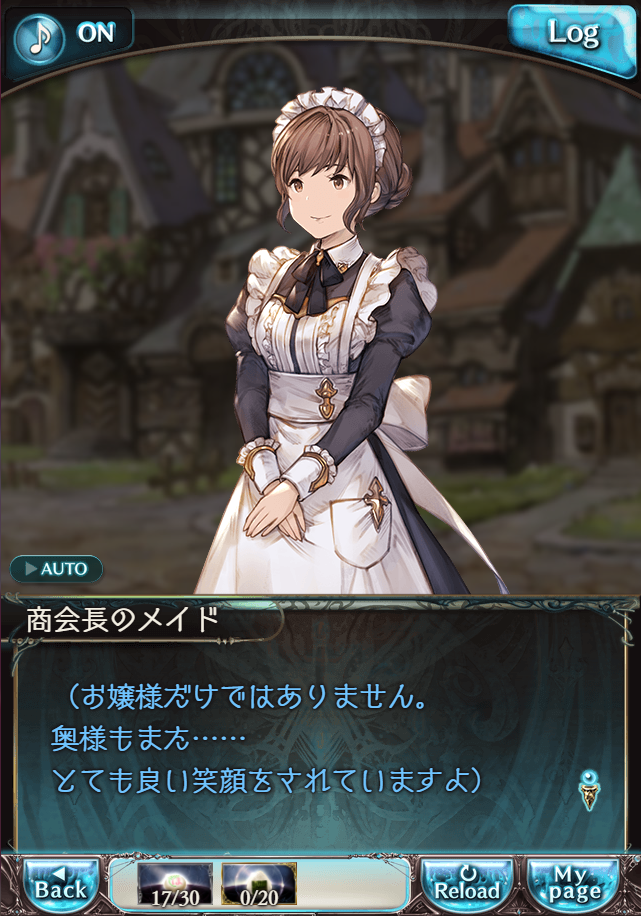Open the dialogue Log
Image resolution: width=641 pixels, height=916 pixels.
[573, 34]
